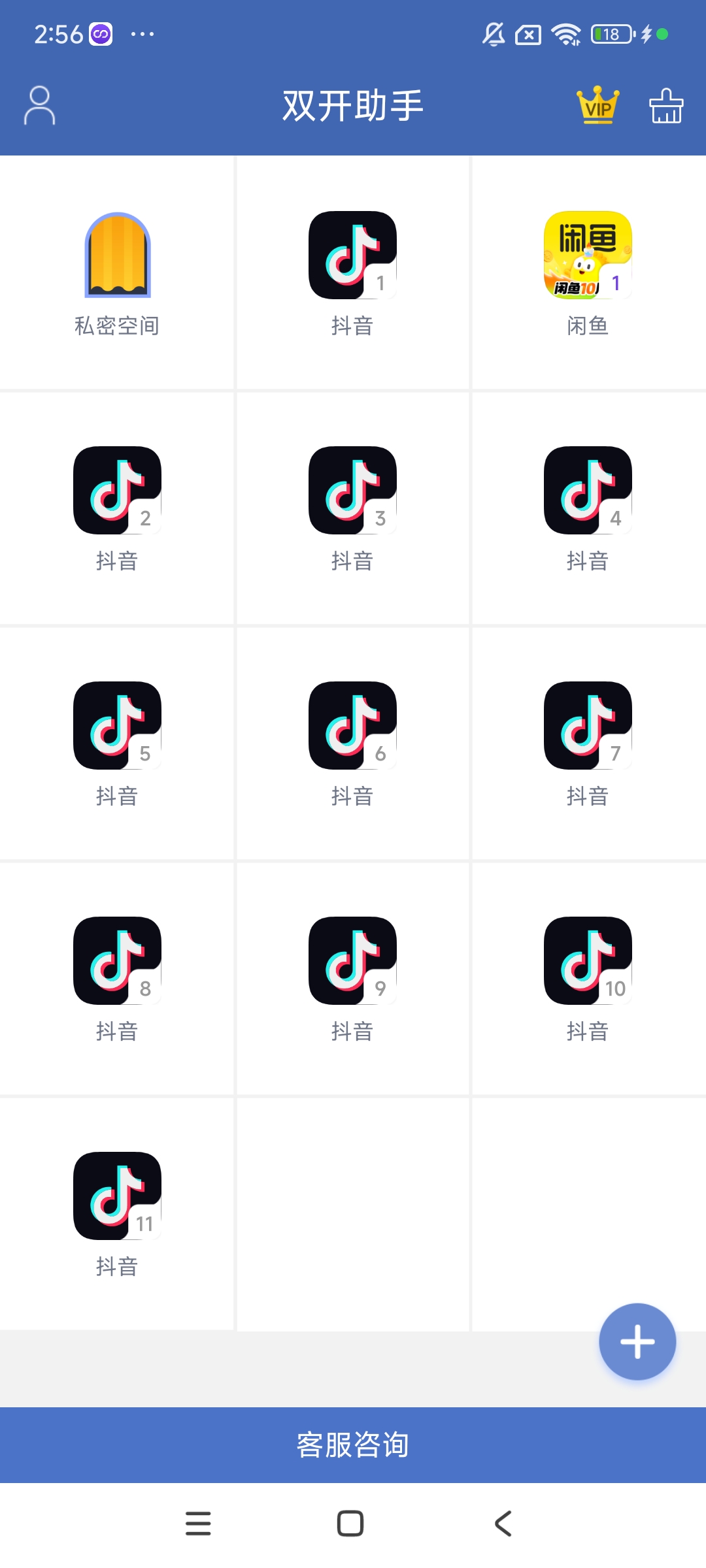Open 客服咨询 customer service
Viewport: 706px width, 1568px height.
[353, 1445]
